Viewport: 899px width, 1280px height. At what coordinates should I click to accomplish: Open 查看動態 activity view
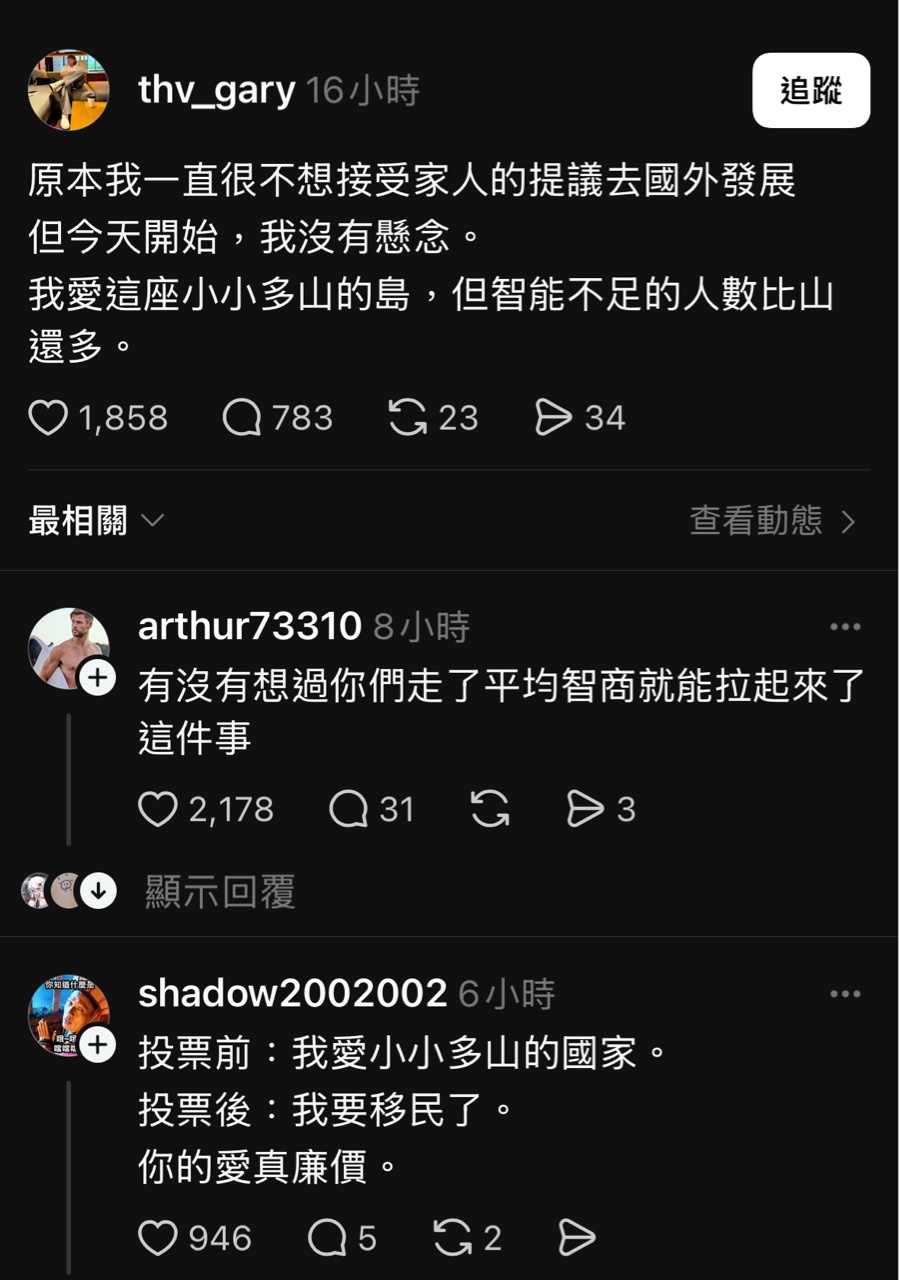click(772, 521)
